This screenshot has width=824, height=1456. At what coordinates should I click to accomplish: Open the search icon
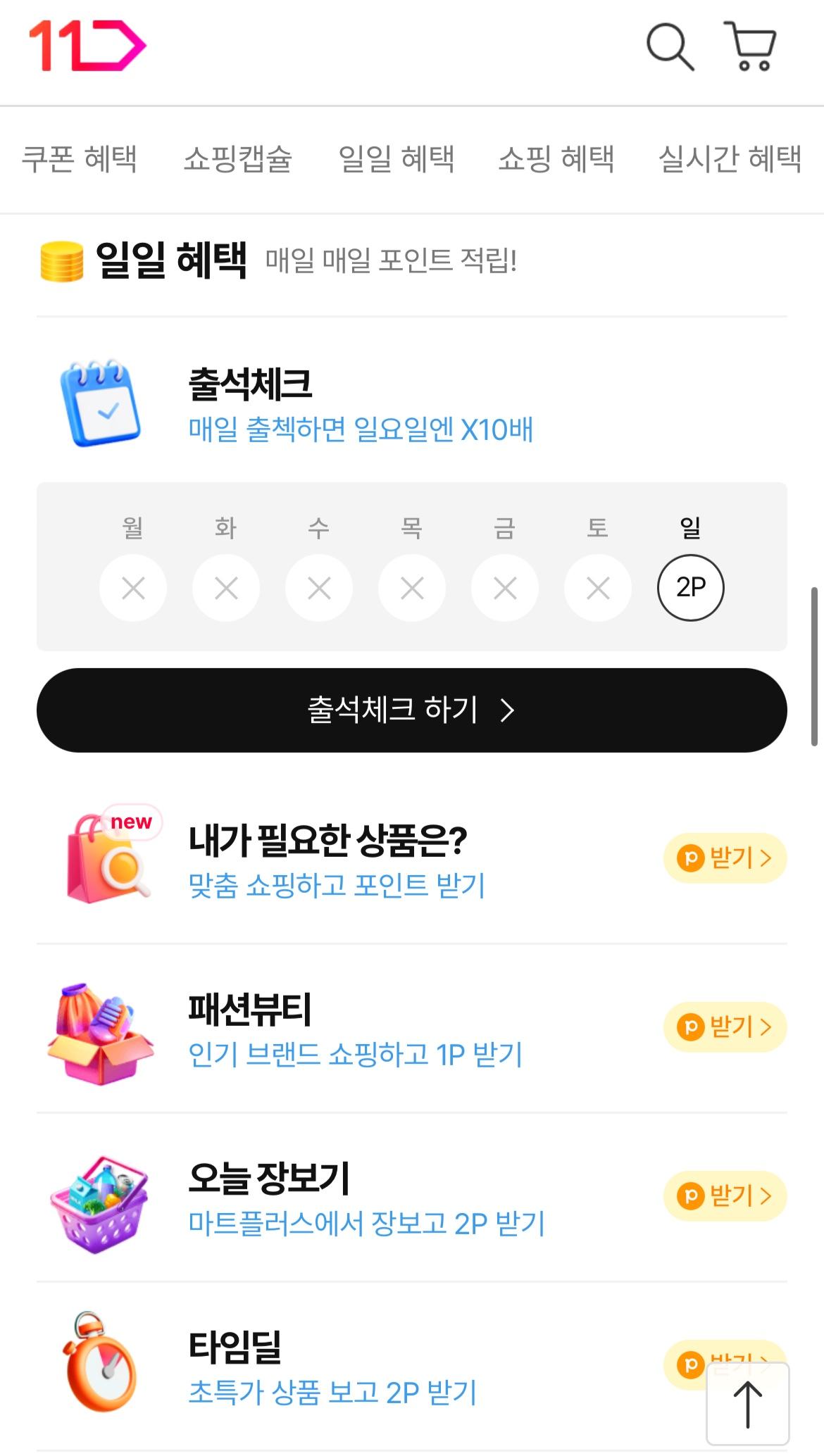[x=670, y=47]
